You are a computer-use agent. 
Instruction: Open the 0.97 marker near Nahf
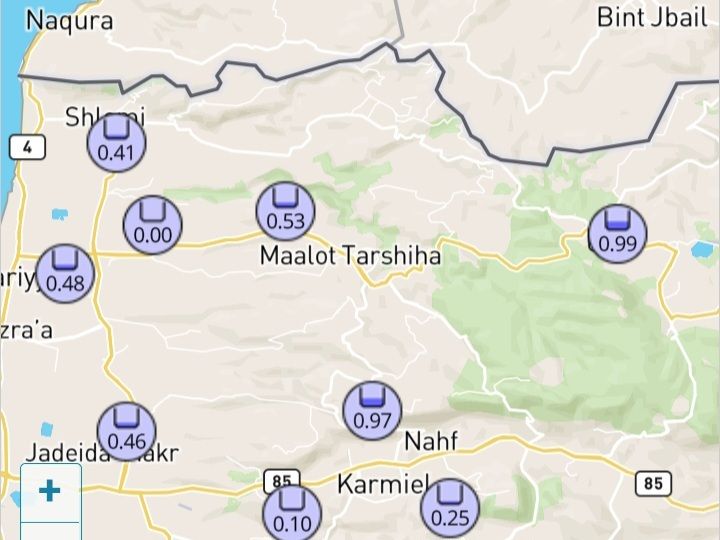pos(372,411)
